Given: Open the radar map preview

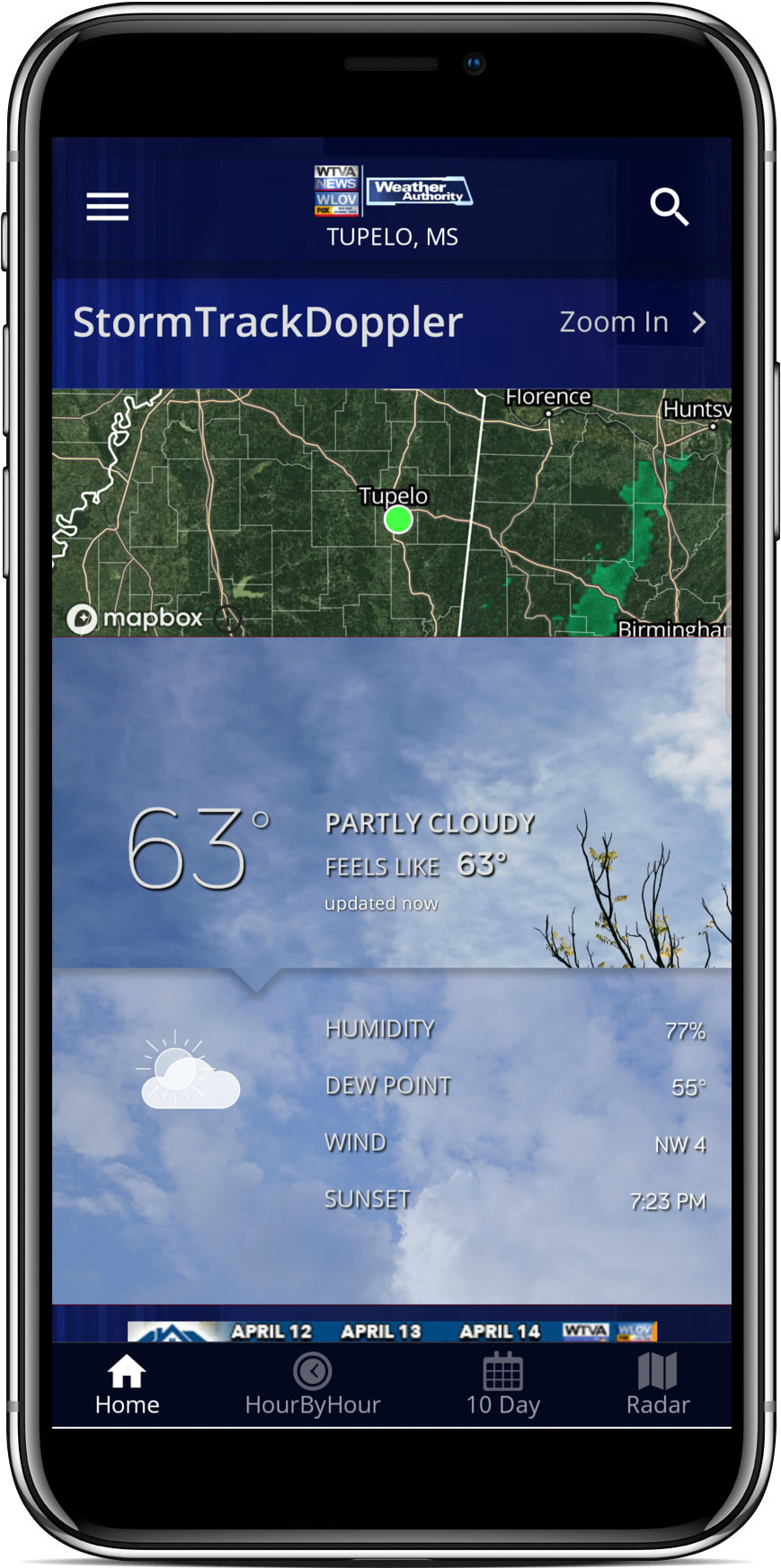Looking at the screenshot, I should pos(391,512).
